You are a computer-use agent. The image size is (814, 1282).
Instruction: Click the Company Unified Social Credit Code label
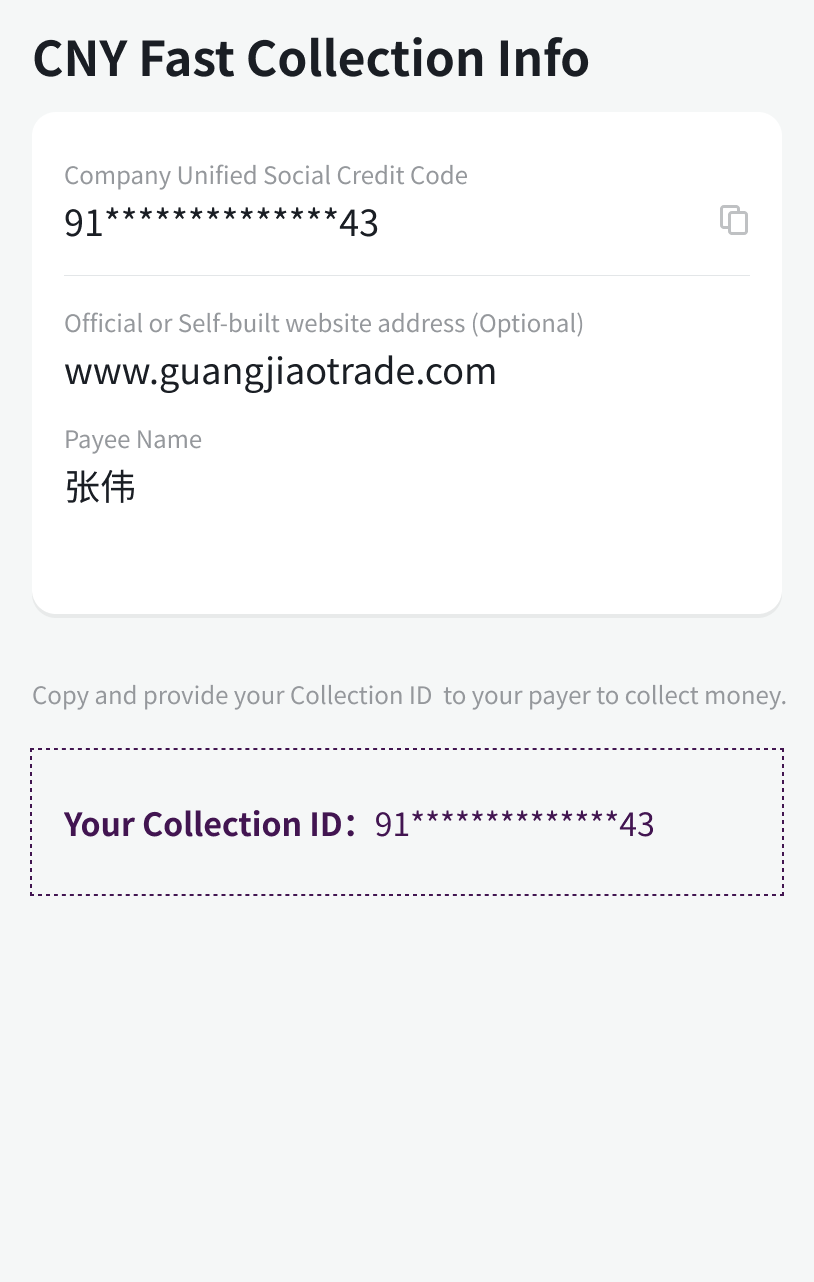click(266, 175)
